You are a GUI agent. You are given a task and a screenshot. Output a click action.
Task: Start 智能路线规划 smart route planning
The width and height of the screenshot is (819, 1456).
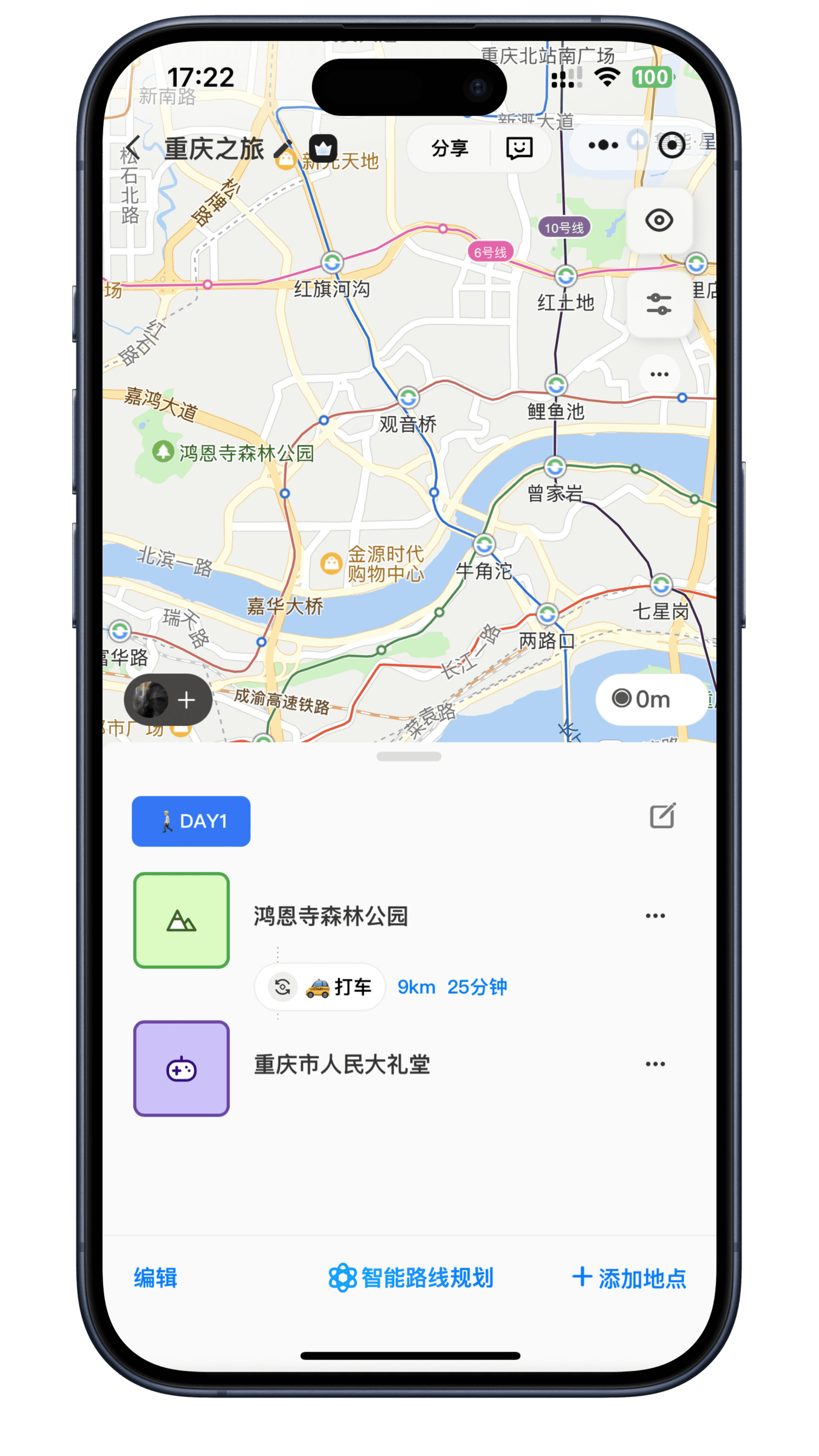tap(411, 1278)
